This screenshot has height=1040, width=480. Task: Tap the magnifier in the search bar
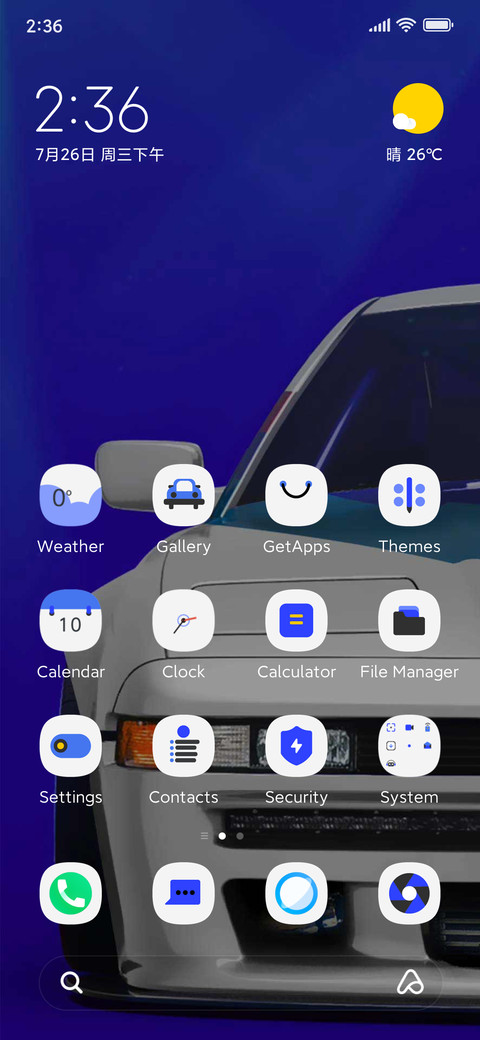[72, 982]
